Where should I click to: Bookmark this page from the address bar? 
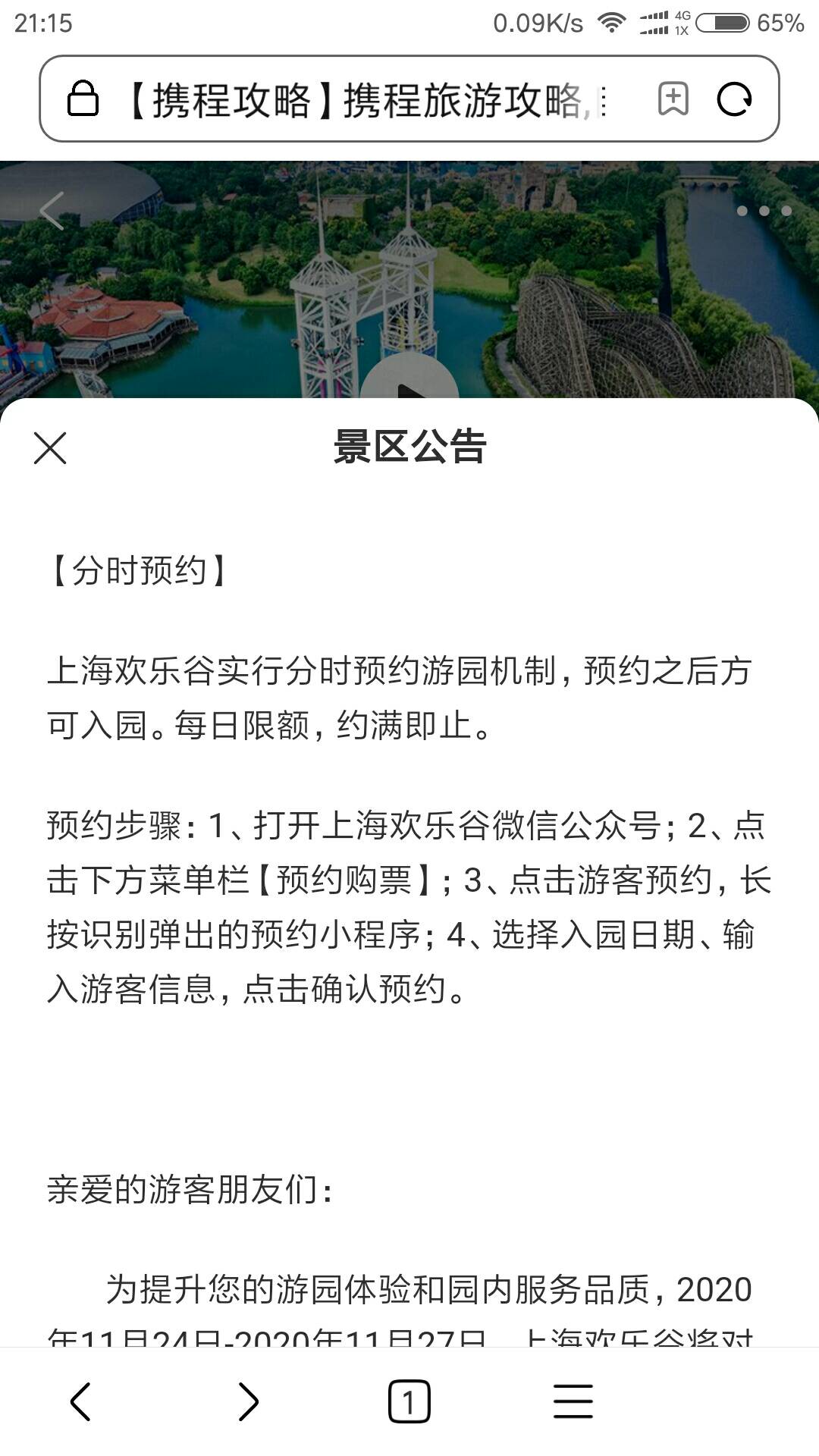pos(673,99)
